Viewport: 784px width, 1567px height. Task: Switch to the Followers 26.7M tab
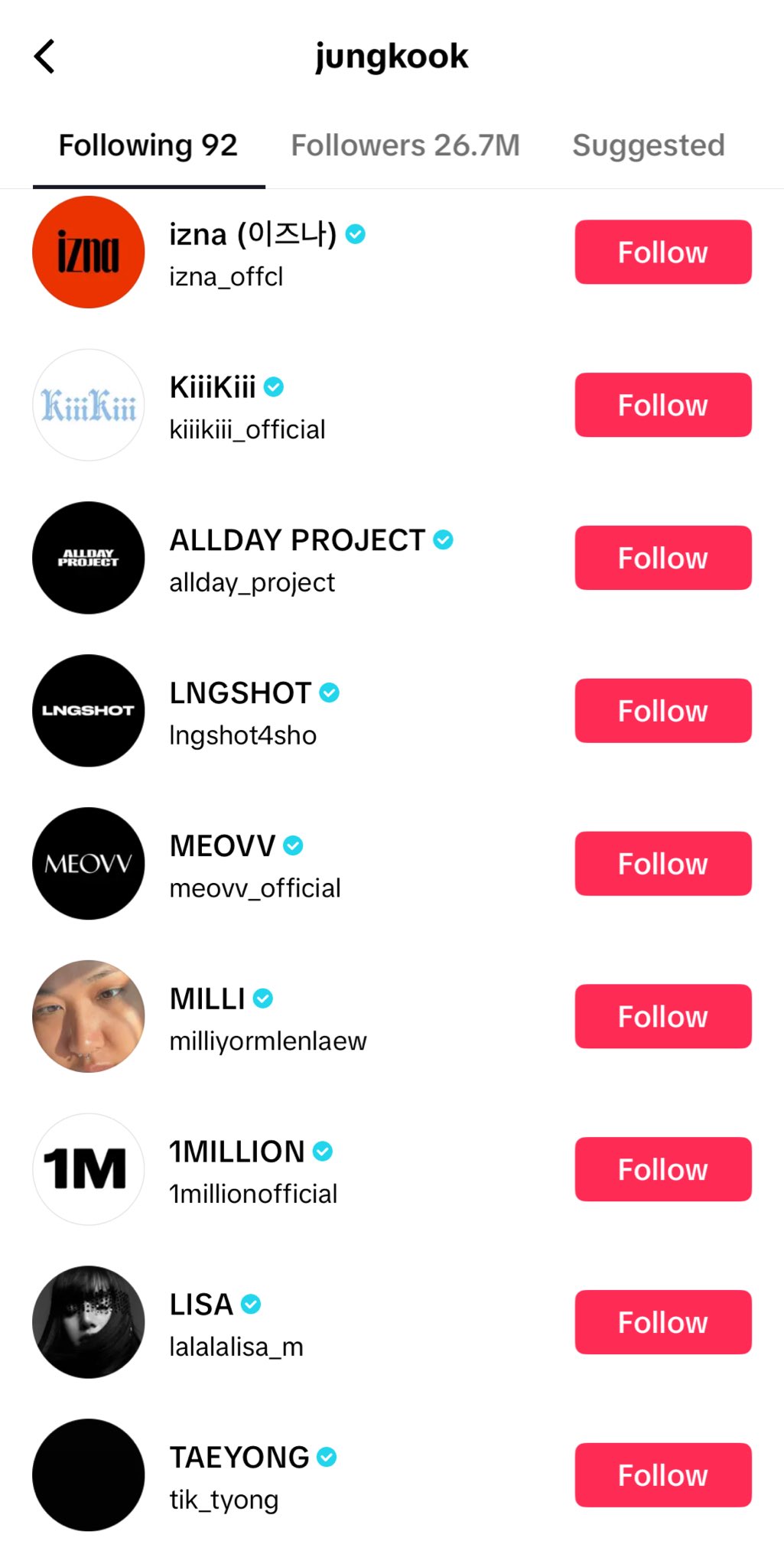pos(405,145)
